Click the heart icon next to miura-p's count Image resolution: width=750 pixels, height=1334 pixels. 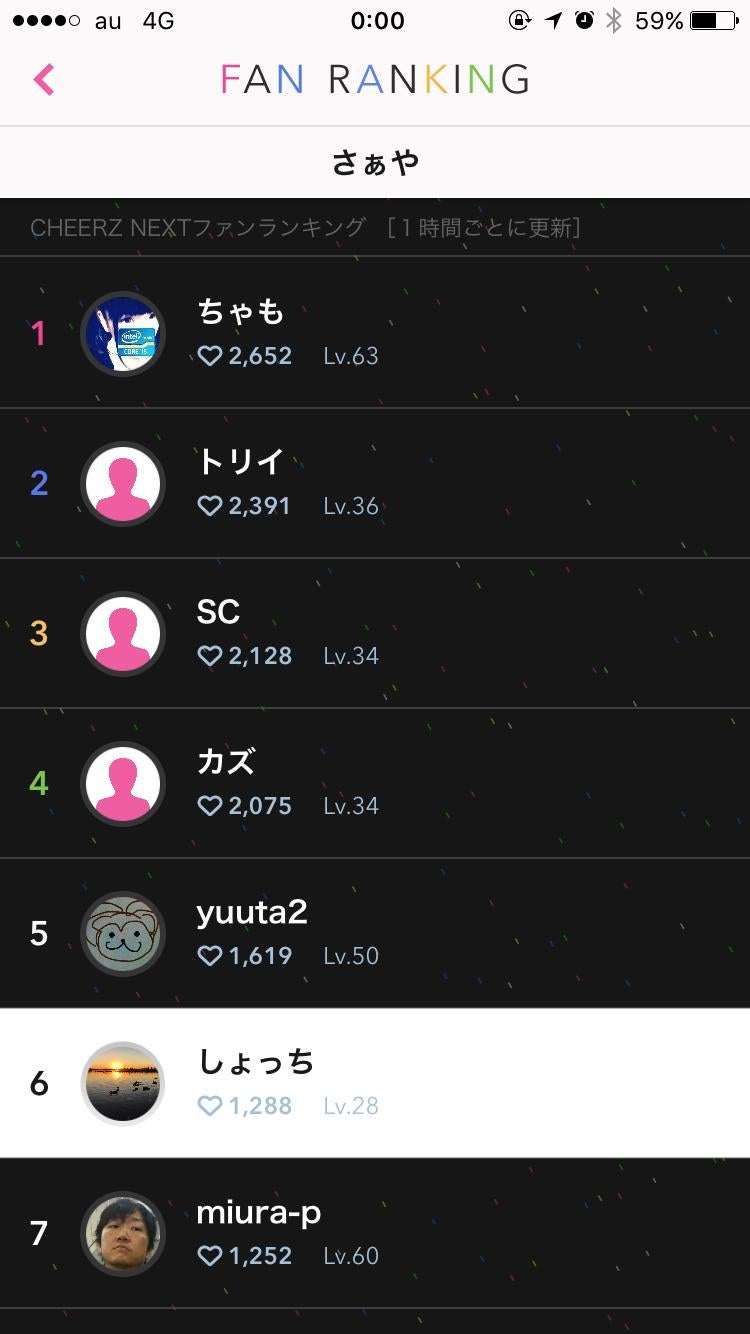click(210, 1256)
